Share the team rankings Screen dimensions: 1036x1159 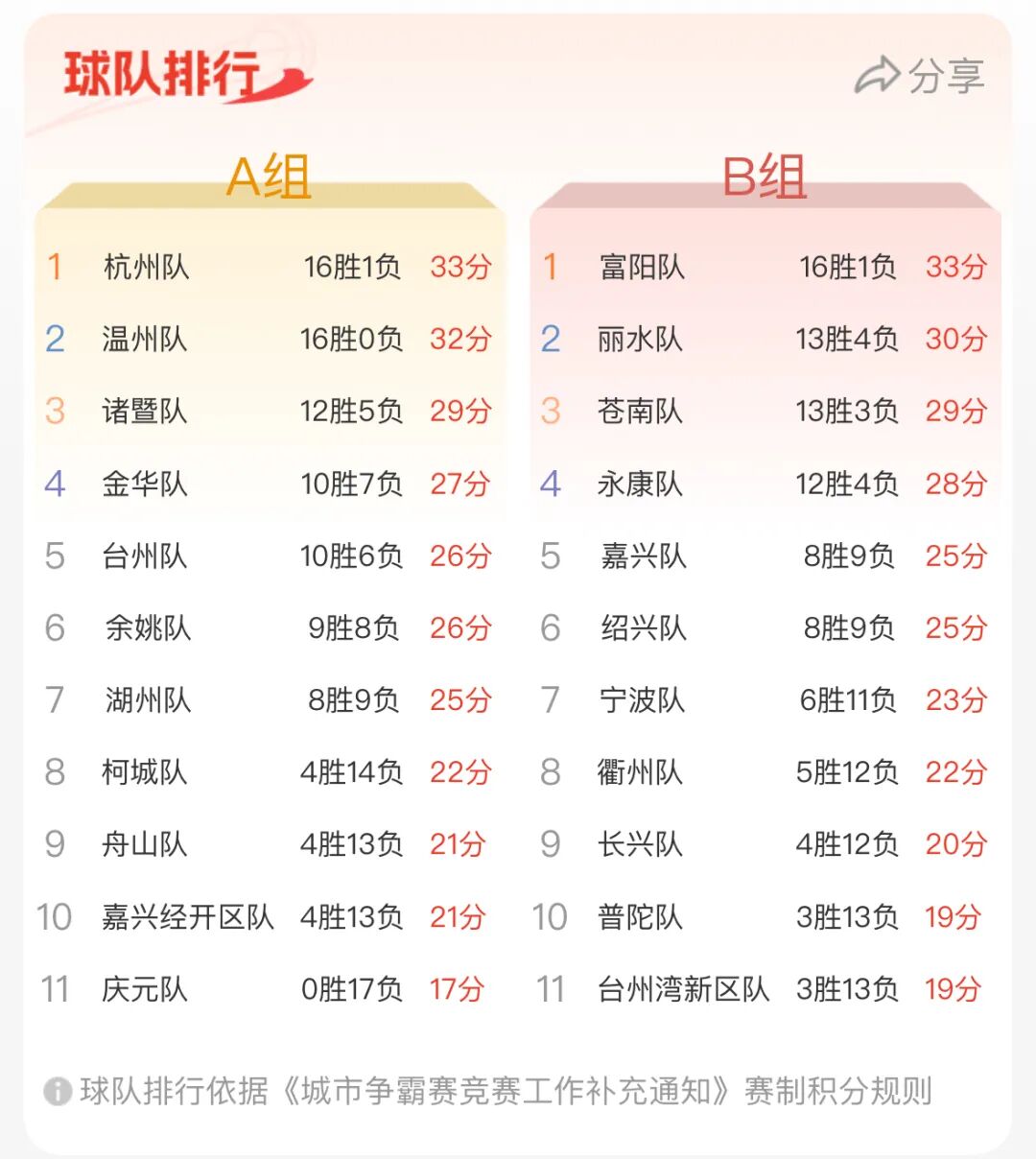click(919, 77)
